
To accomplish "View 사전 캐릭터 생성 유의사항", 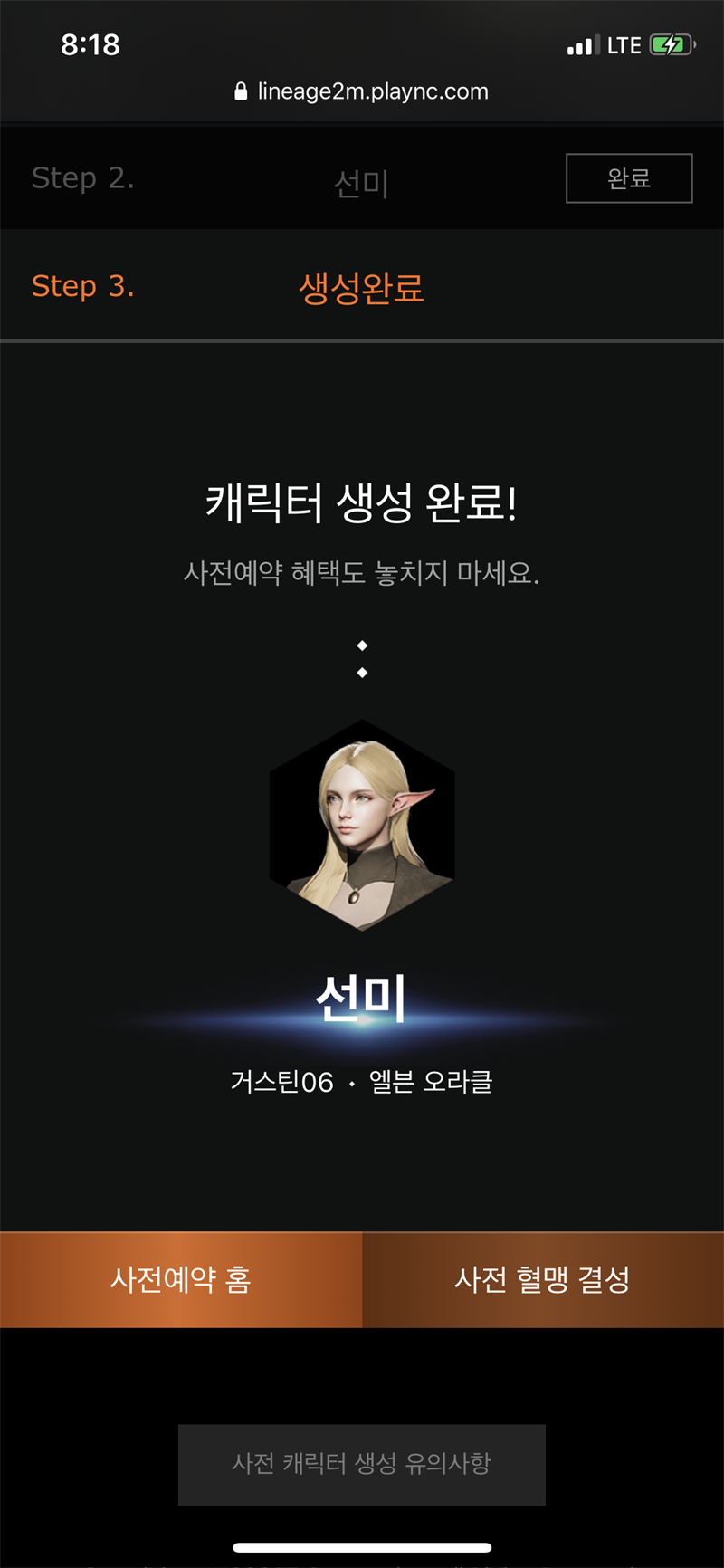I will coord(361,1464).
